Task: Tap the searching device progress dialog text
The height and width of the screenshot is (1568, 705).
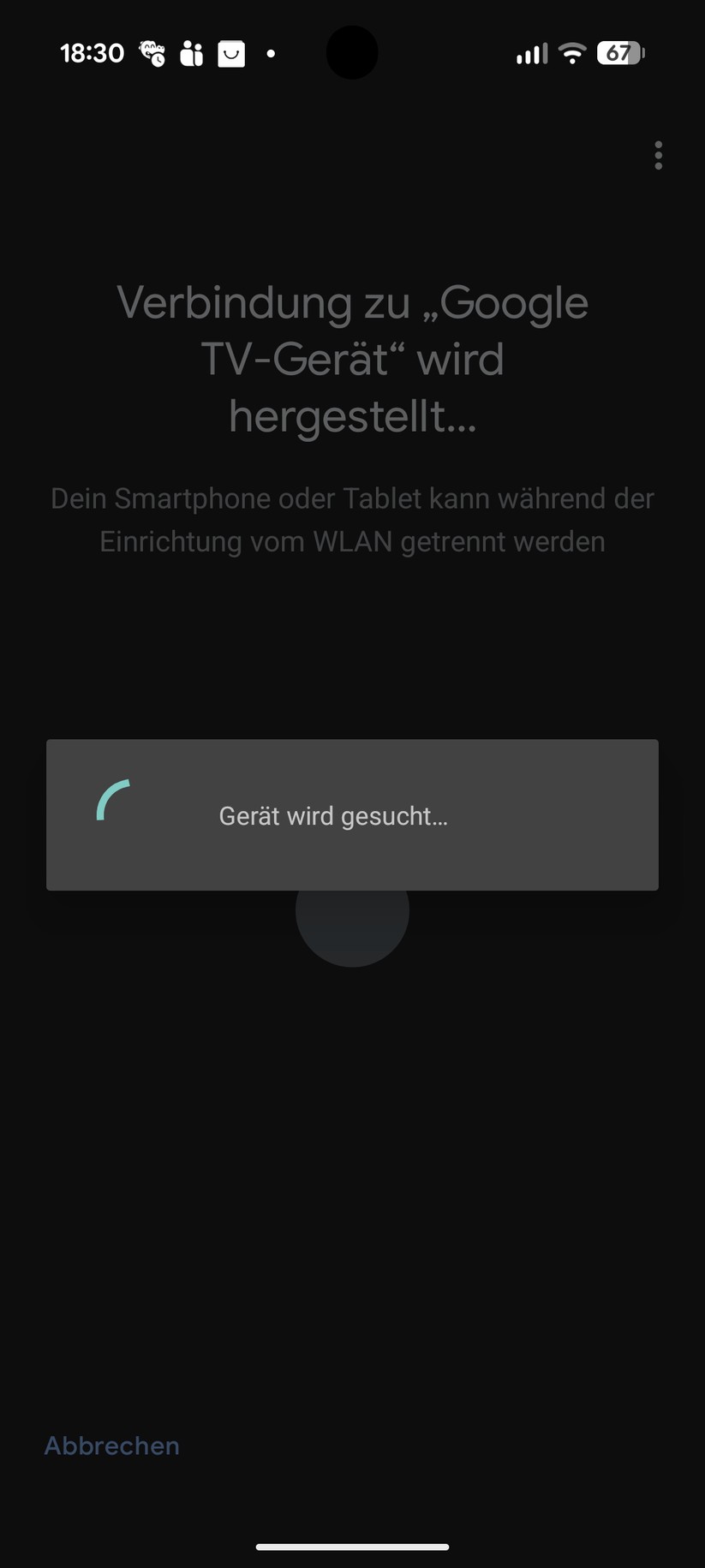Action: 333,815
